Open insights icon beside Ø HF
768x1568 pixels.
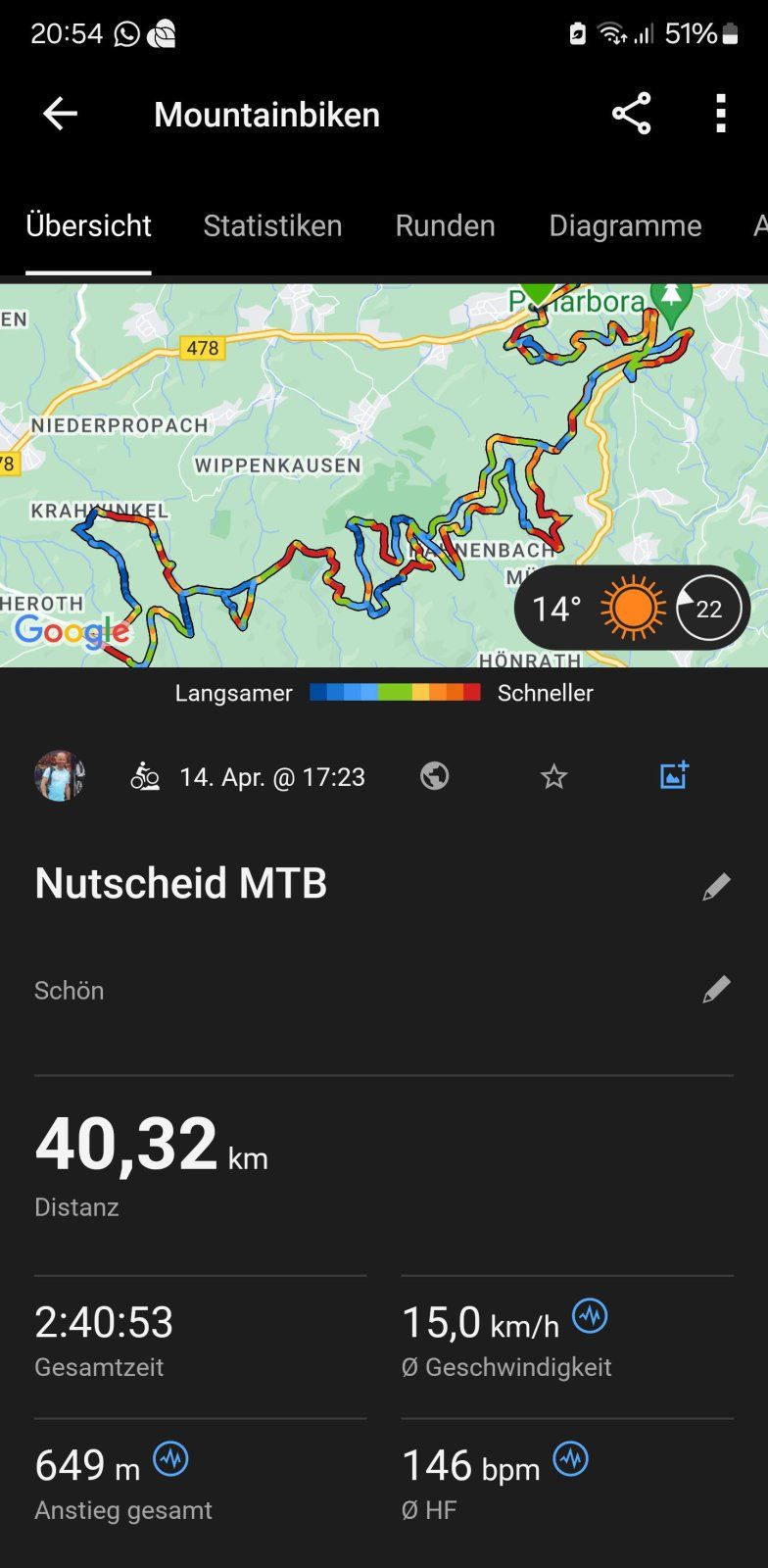[x=570, y=1459]
